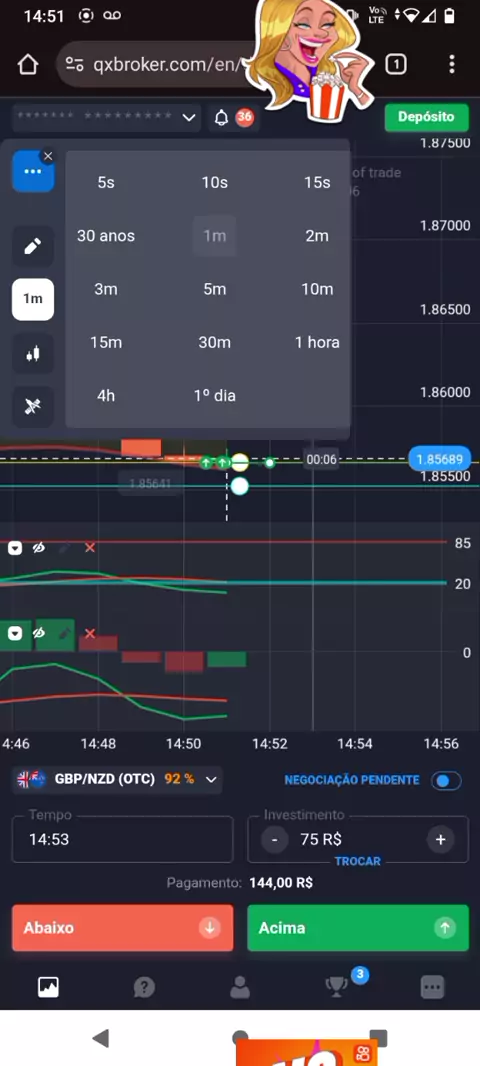Place an Acima trade
This screenshot has width=480, height=1066.
pyautogui.click(x=358, y=927)
